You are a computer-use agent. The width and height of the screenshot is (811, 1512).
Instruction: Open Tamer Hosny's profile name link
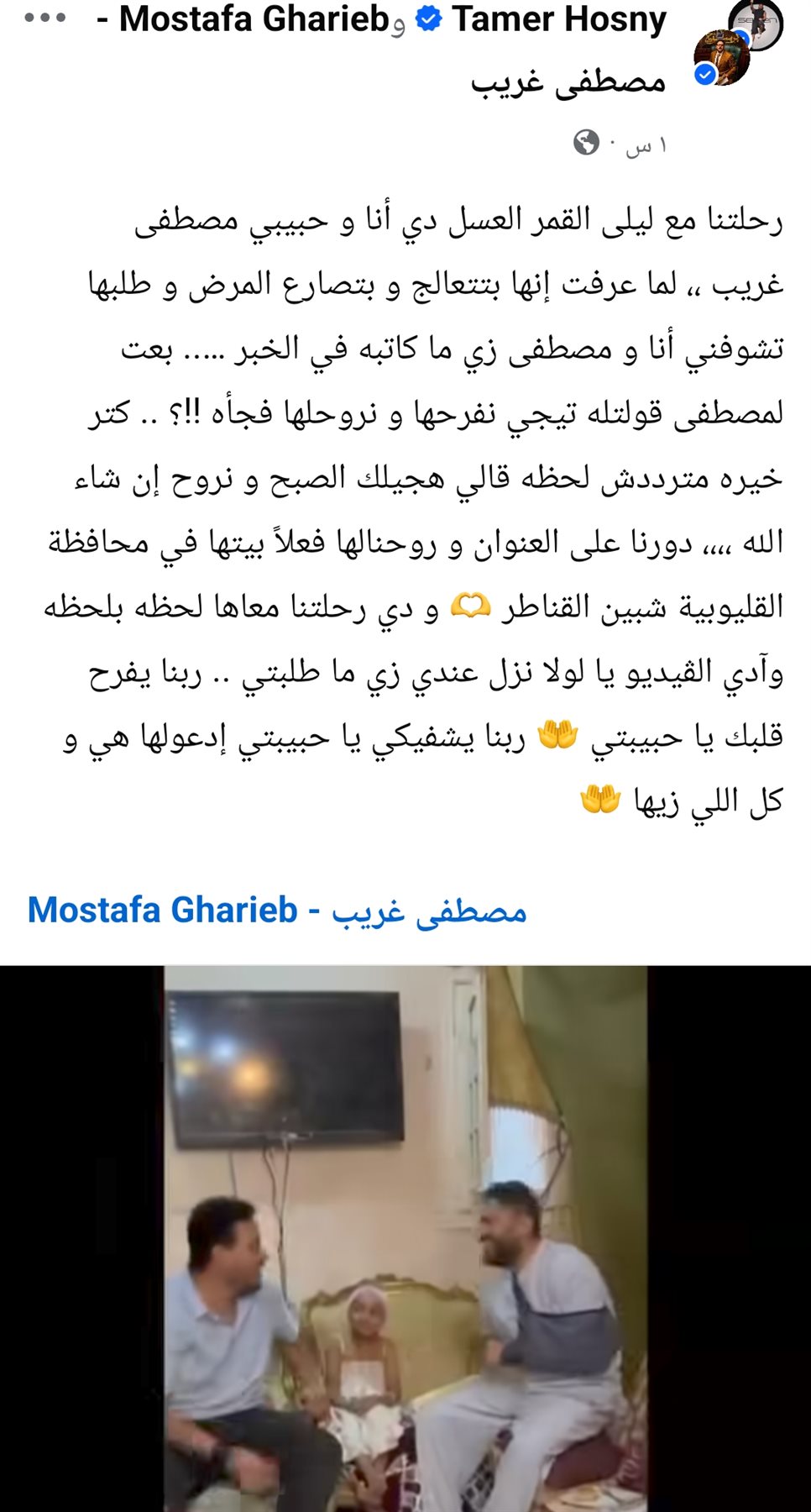(x=559, y=18)
